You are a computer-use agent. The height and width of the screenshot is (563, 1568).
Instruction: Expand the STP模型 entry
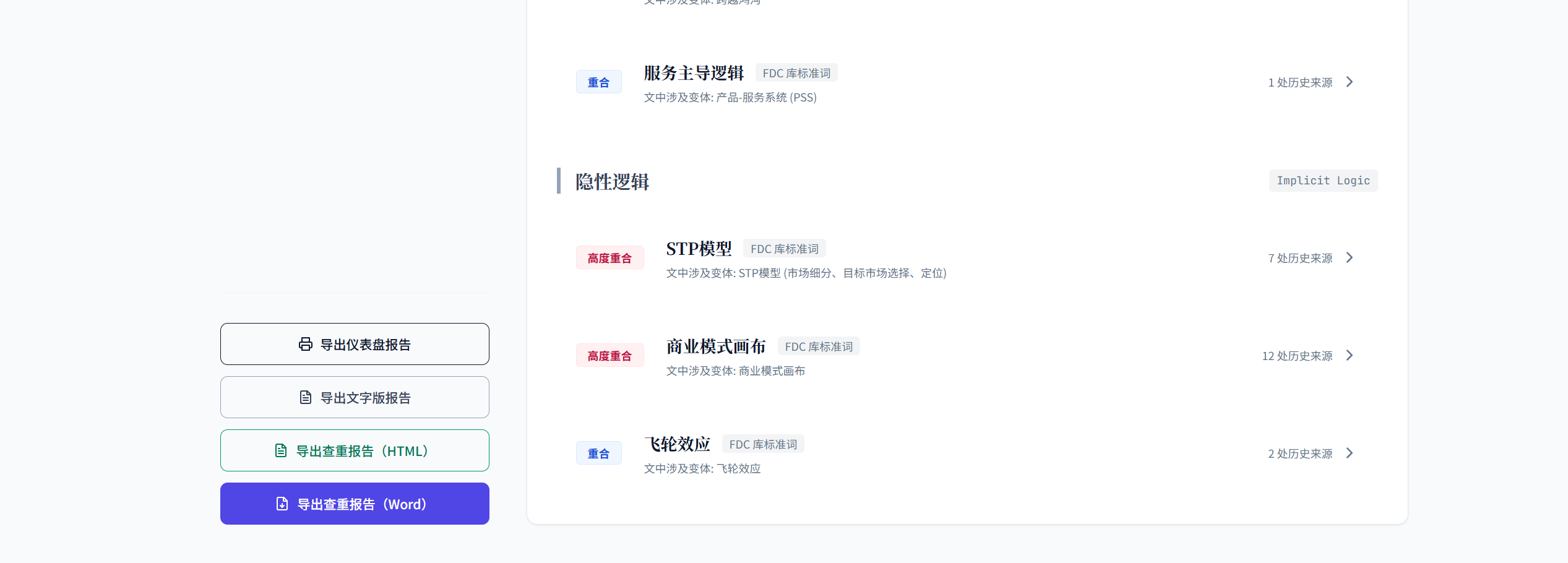click(x=967, y=258)
